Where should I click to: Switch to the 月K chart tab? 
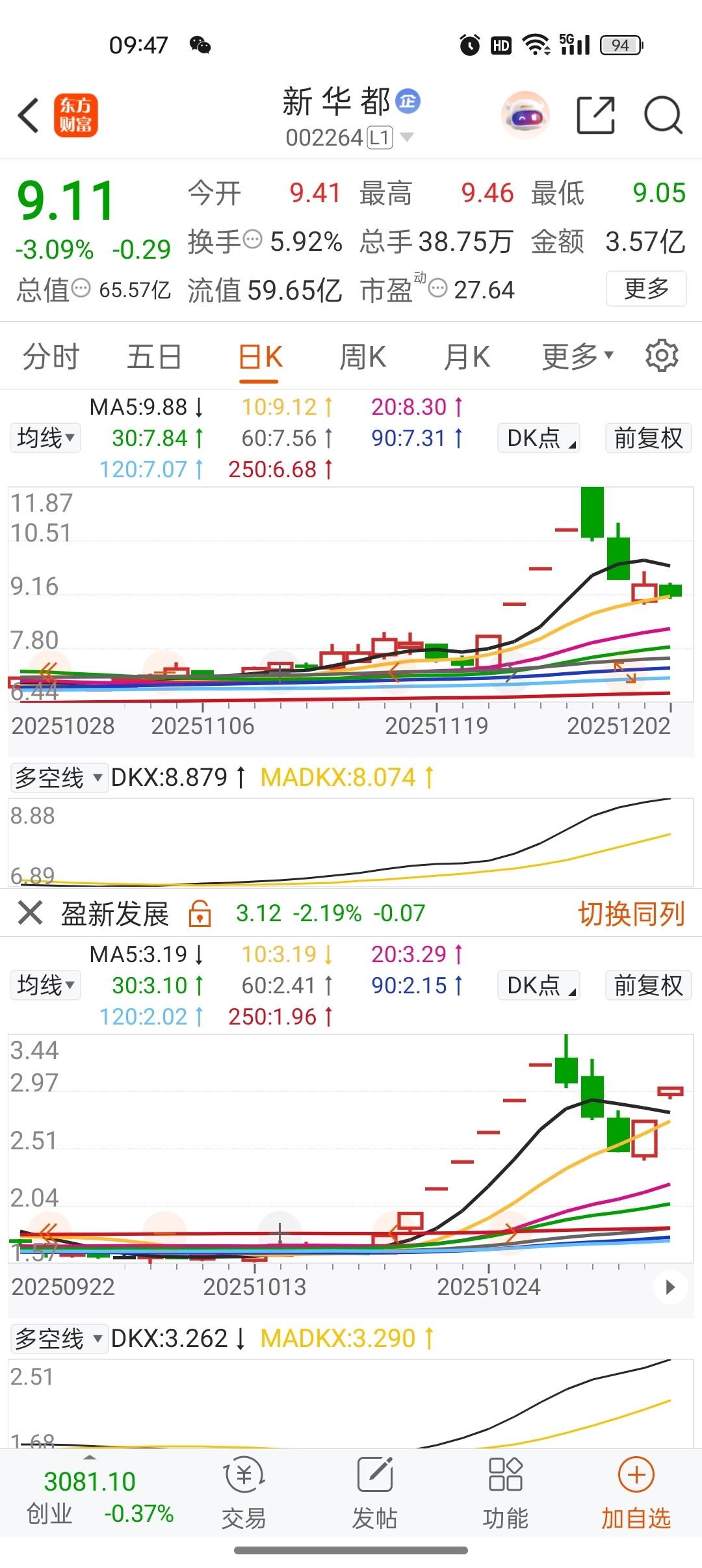click(467, 357)
